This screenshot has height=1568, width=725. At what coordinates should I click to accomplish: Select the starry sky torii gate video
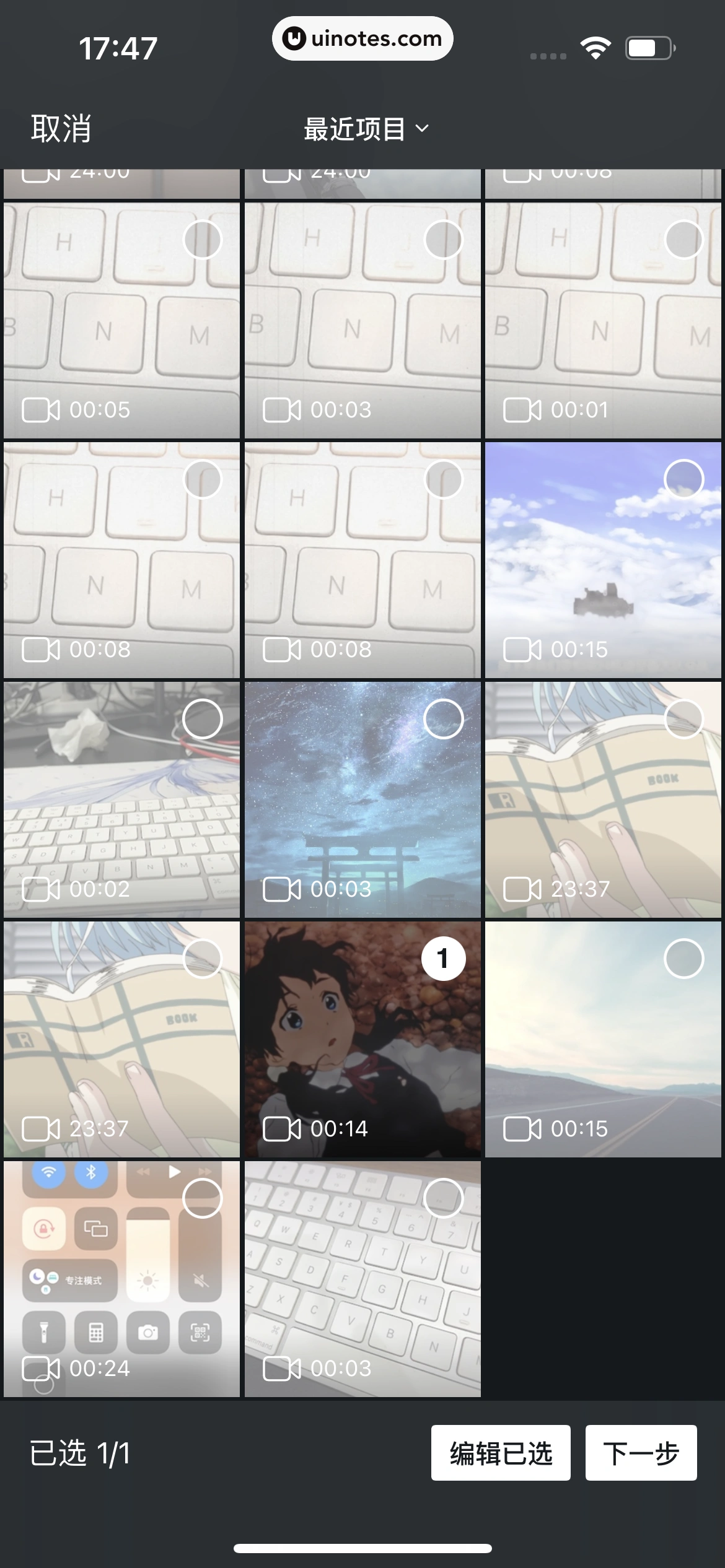(443, 719)
